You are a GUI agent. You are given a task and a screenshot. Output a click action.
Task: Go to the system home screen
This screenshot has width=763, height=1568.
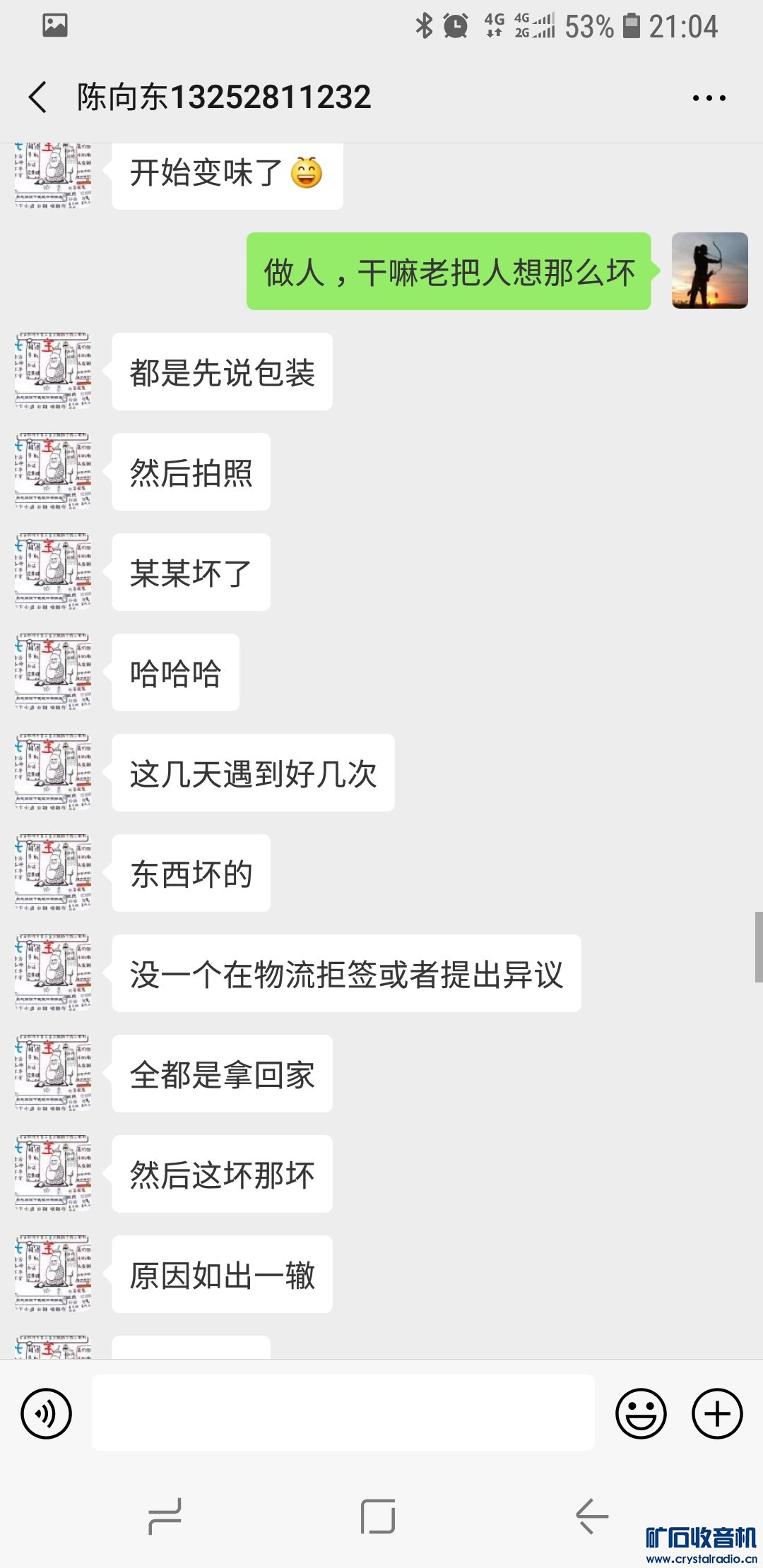pyautogui.click(x=378, y=1516)
